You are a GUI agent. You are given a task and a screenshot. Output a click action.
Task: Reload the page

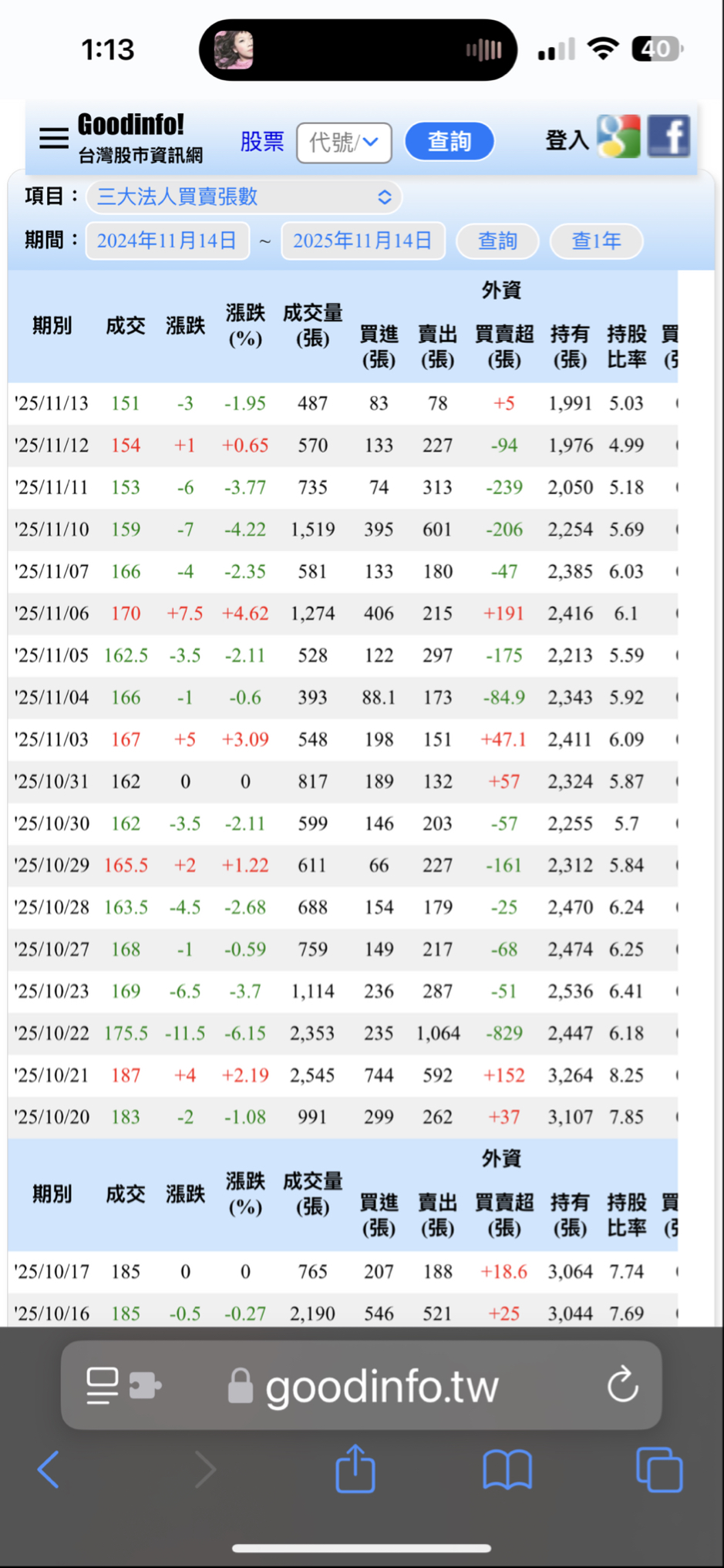pyautogui.click(x=622, y=1385)
